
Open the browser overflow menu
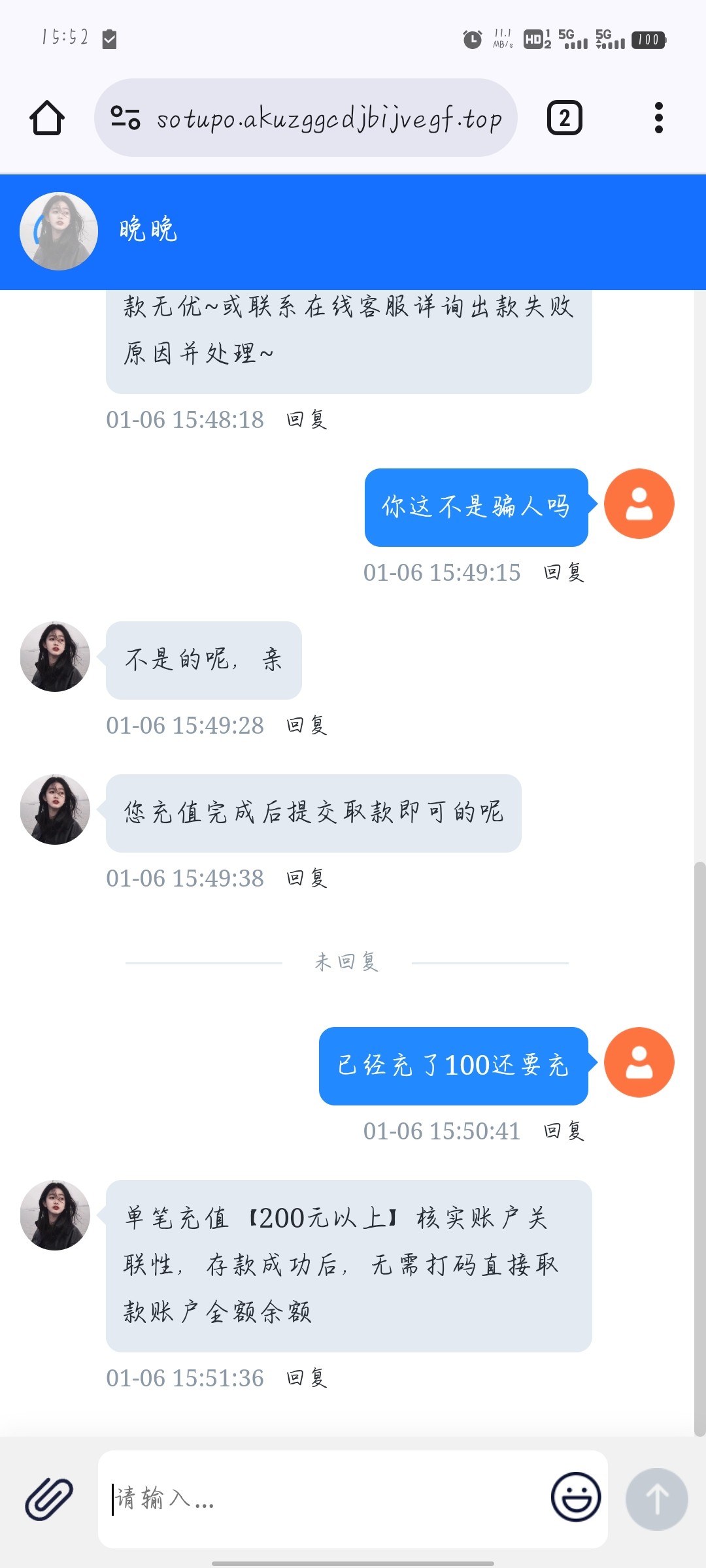[x=658, y=118]
